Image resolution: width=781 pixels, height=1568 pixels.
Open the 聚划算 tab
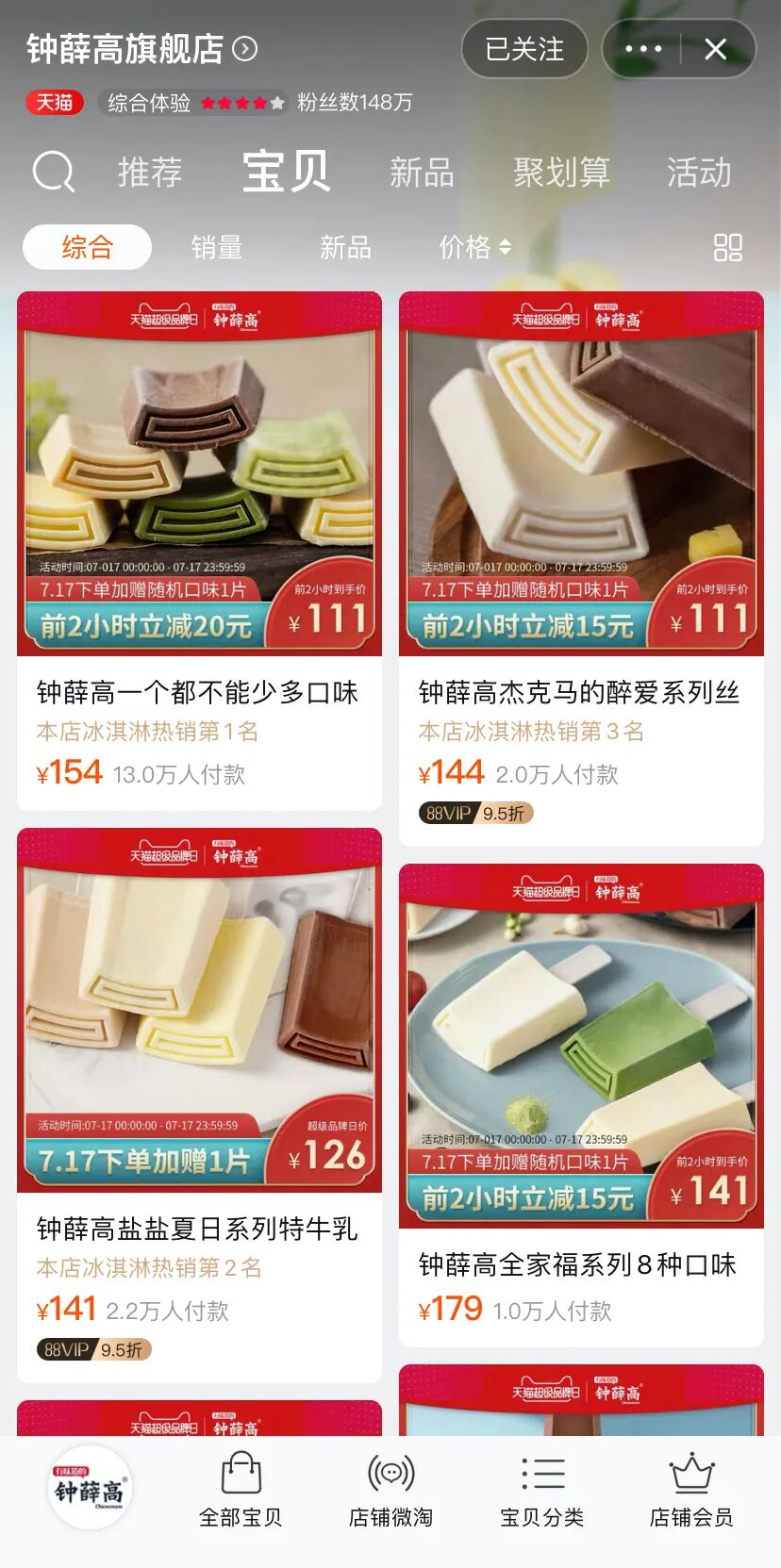[x=561, y=173]
